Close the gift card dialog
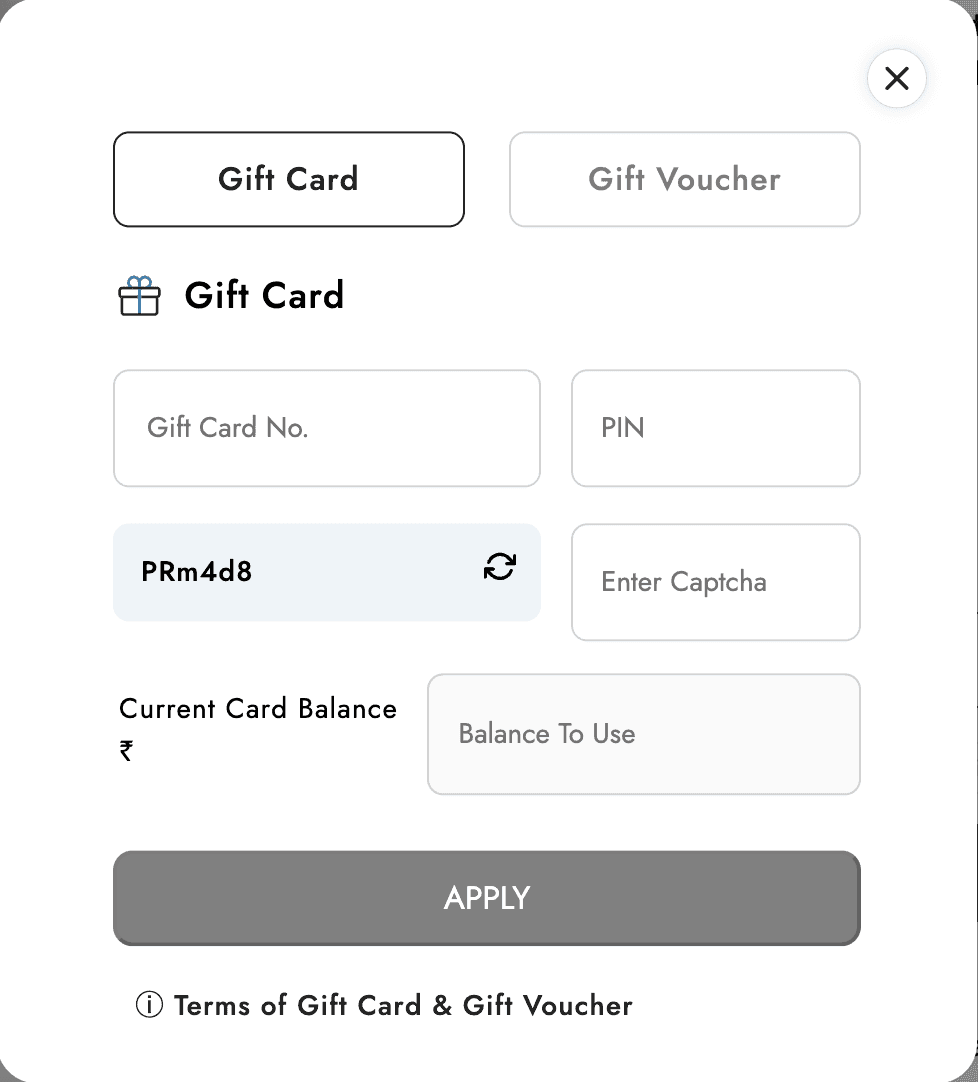Screen dimensions: 978x1082 [x=896, y=78]
